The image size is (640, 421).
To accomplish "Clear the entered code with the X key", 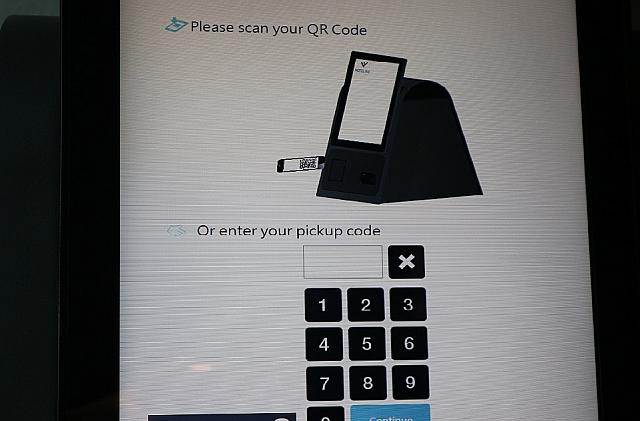I will 406,262.
